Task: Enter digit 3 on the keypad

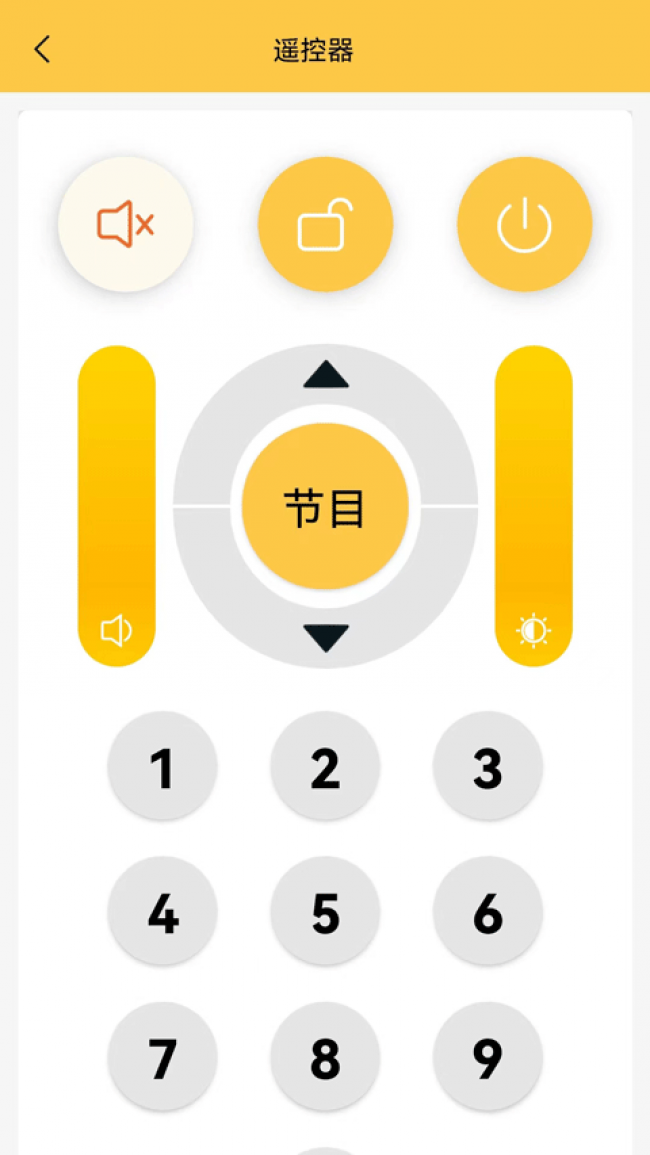Action: coord(488,768)
